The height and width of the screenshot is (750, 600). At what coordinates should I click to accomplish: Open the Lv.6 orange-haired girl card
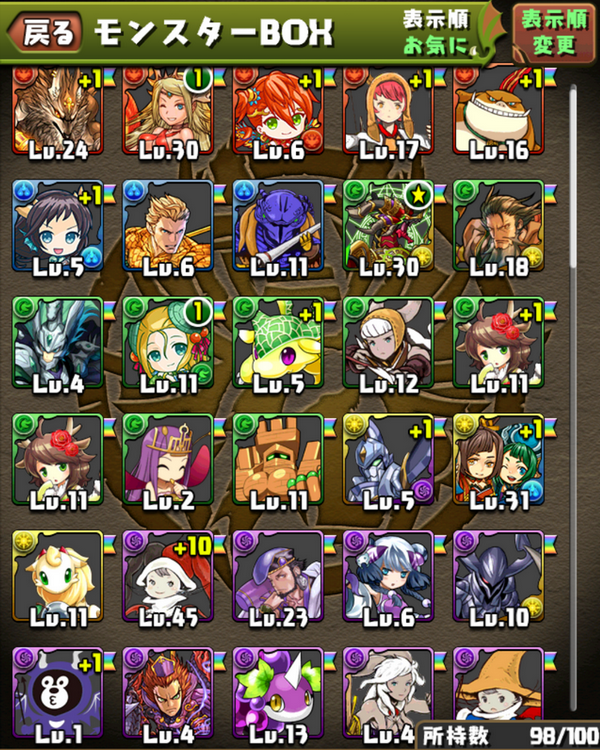276,112
